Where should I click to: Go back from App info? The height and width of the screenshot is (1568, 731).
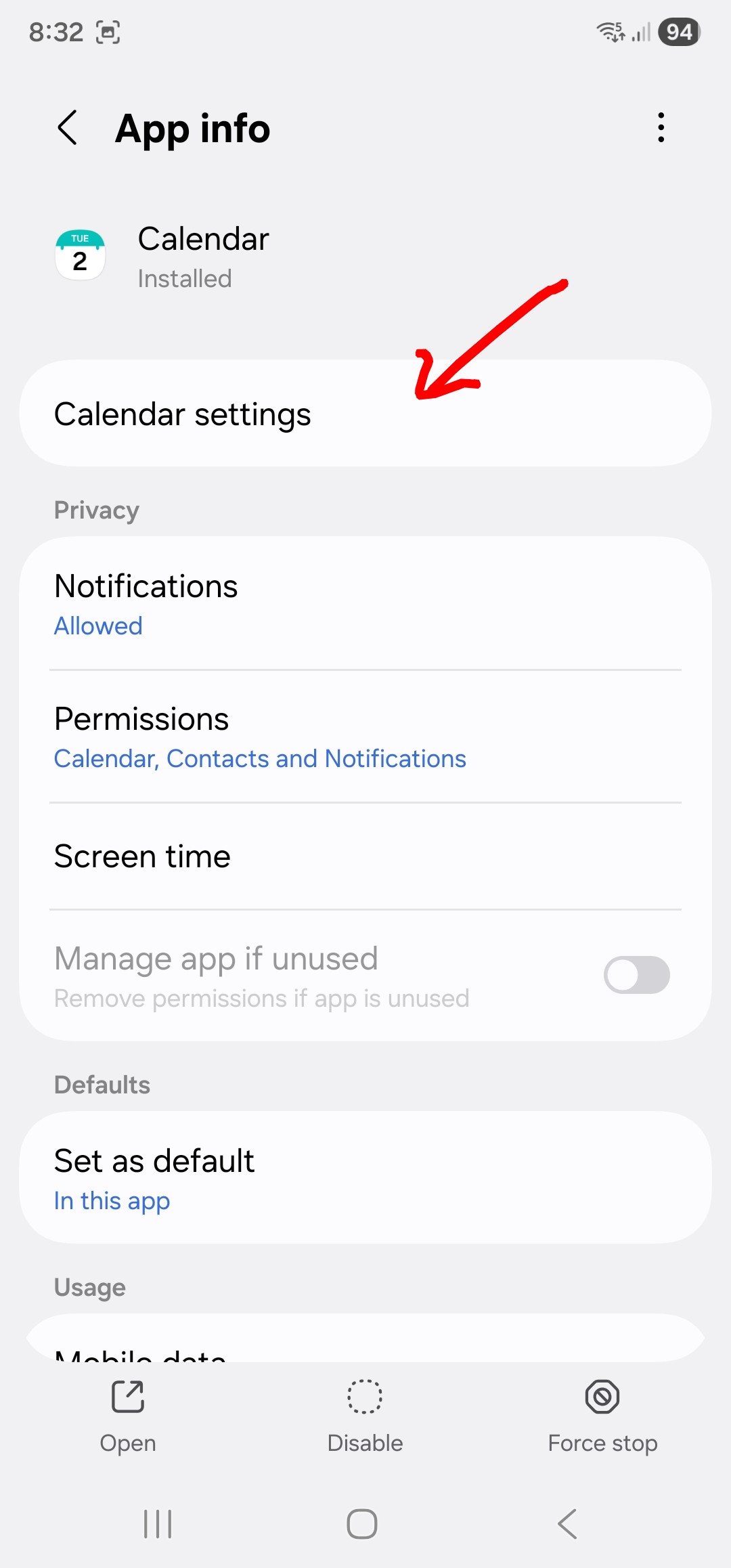68,128
